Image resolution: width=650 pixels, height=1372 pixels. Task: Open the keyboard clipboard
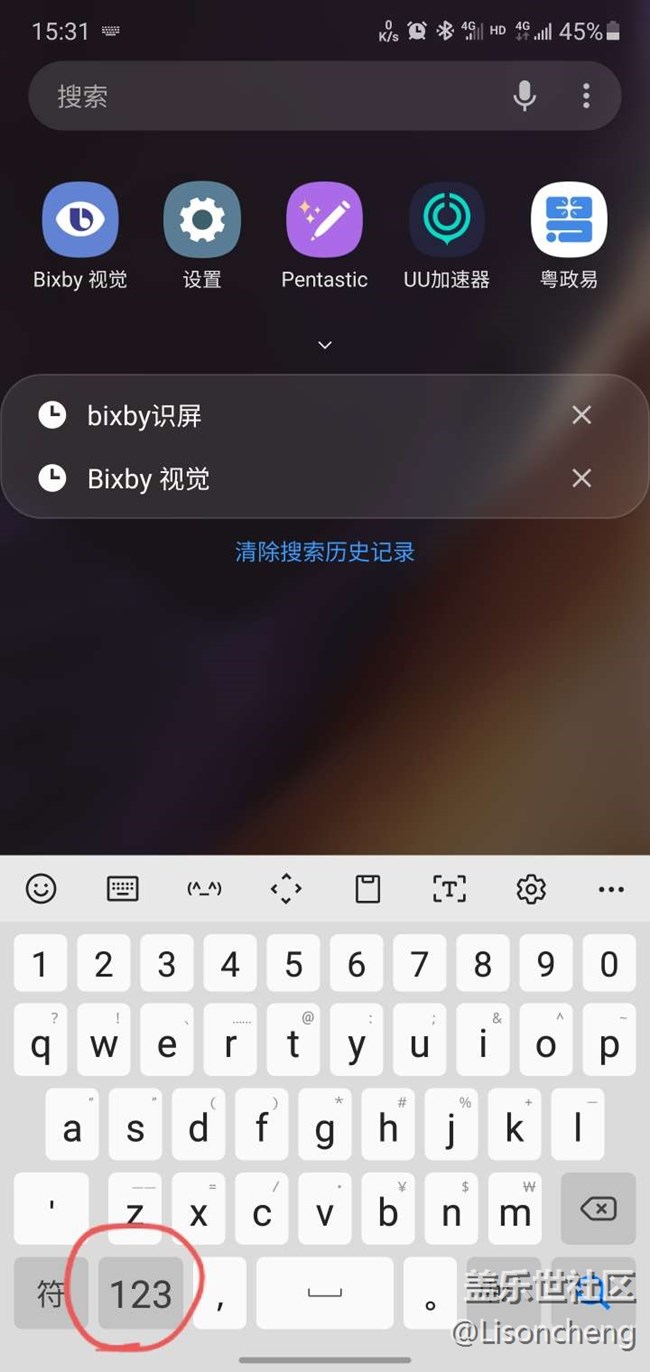point(367,888)
